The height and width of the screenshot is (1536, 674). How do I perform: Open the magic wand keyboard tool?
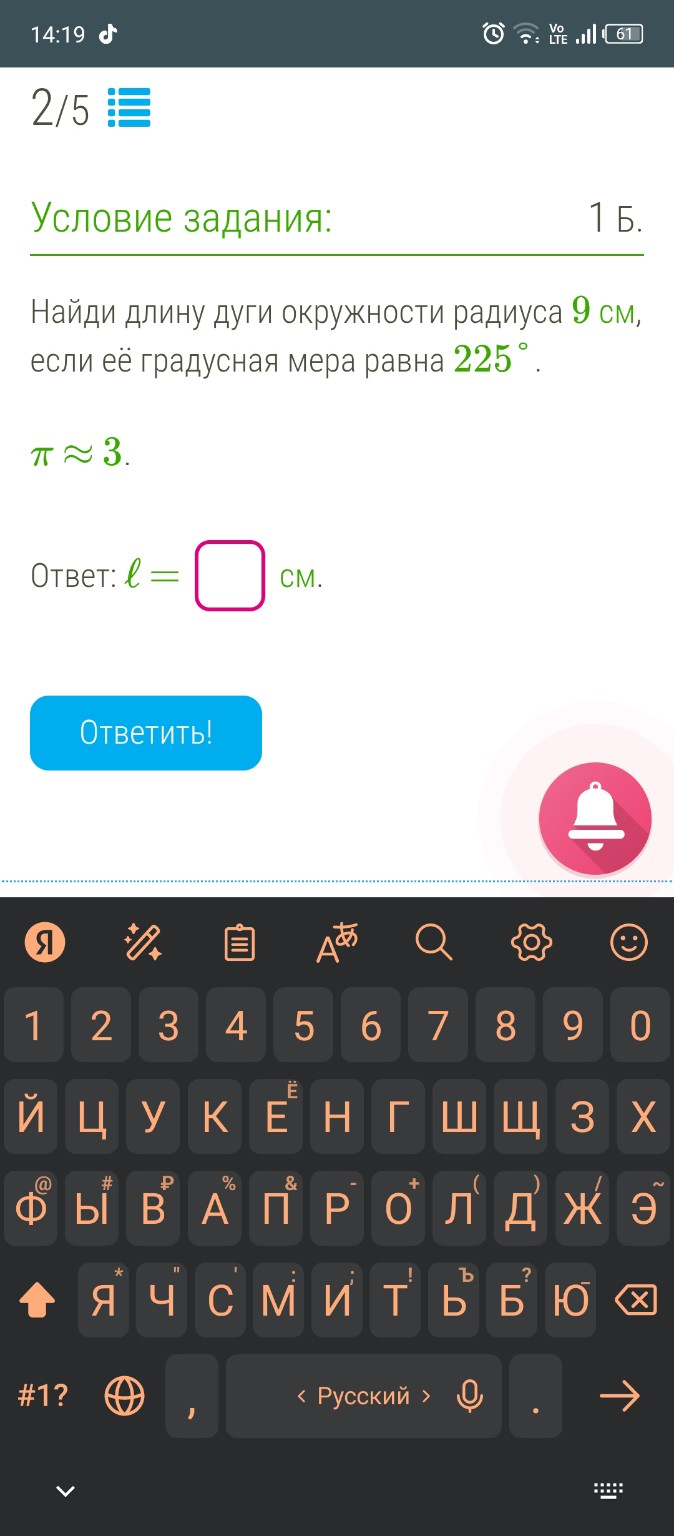click(143, 942)
